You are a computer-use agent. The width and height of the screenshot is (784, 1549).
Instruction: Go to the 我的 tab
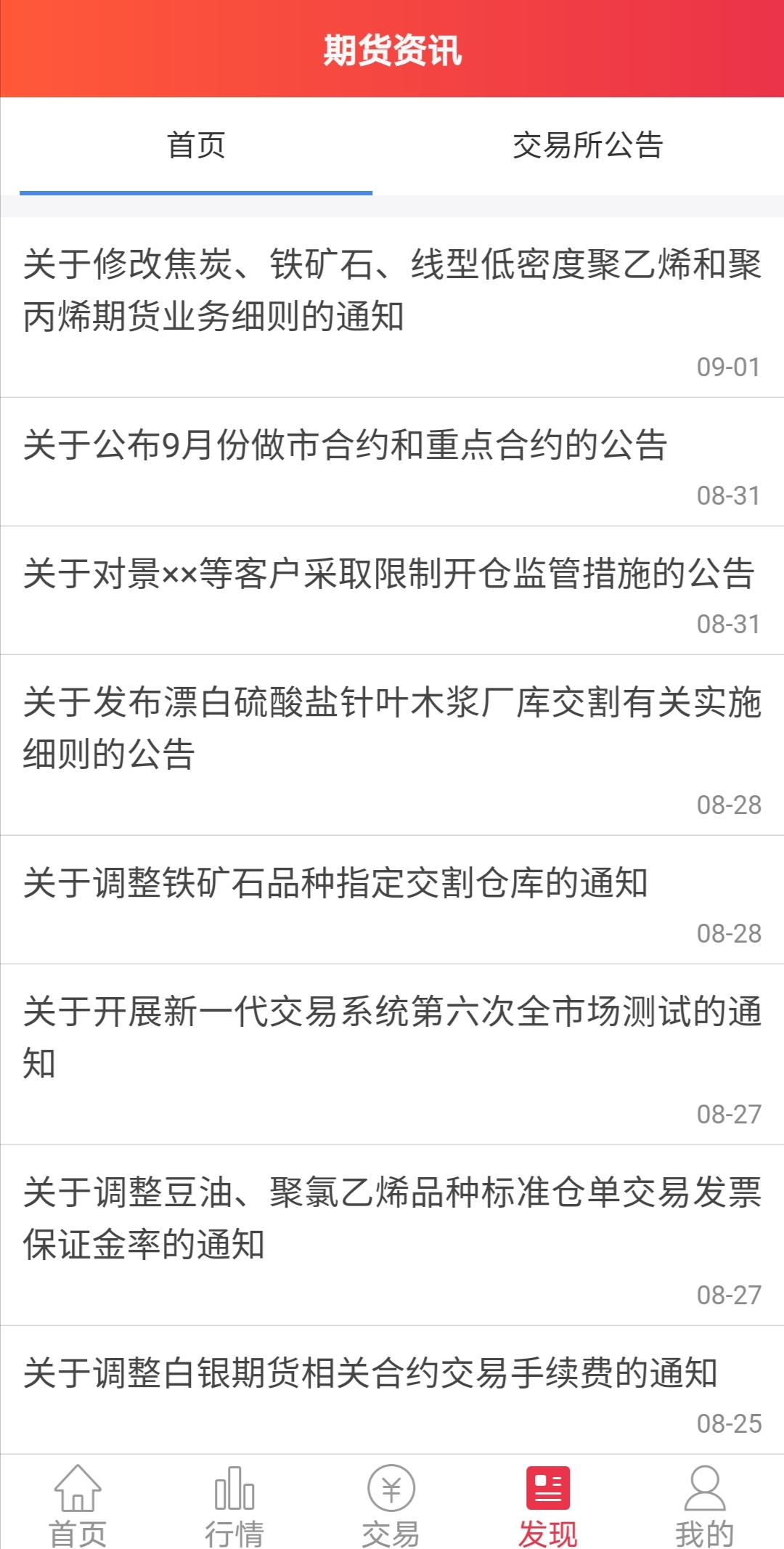tap(705, 1506)
